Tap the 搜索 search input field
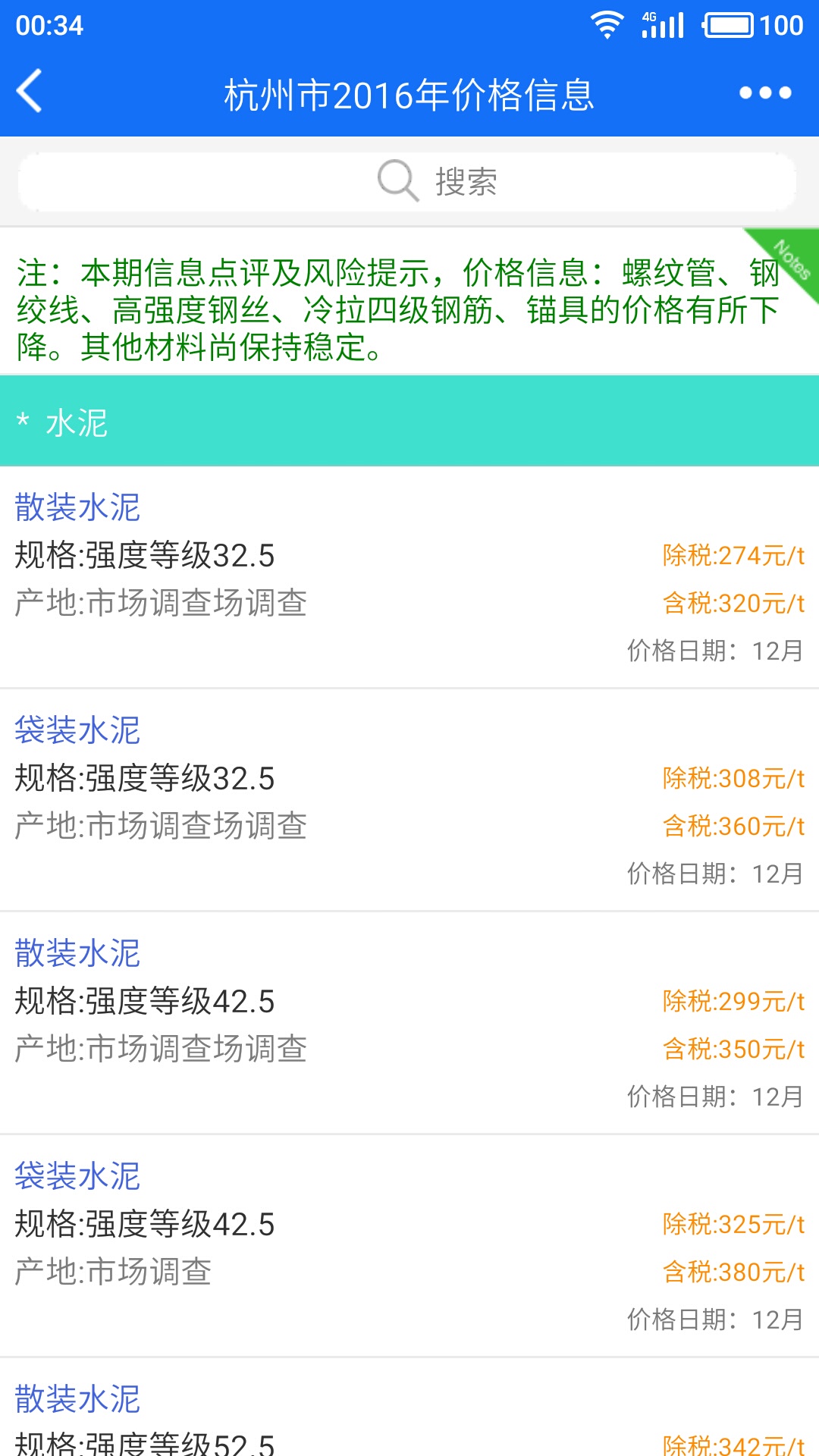This screenshot has width=819, height=1456. (466, 181)
